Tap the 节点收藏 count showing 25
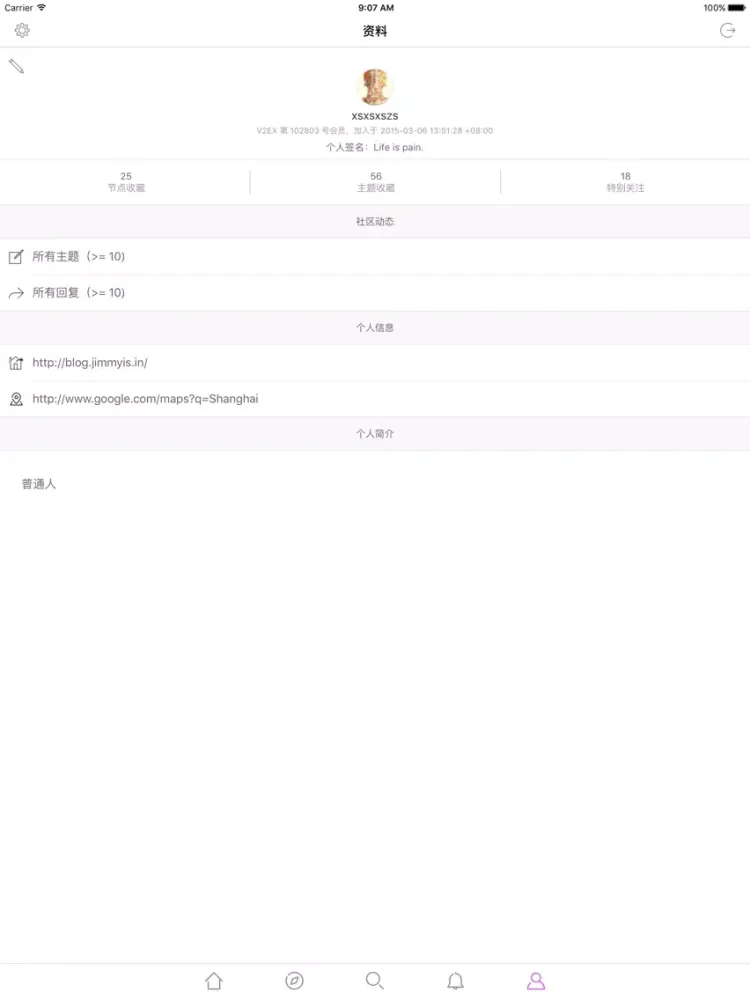The width and height of the screenshot is (750, 1000). tap(125, 181)
